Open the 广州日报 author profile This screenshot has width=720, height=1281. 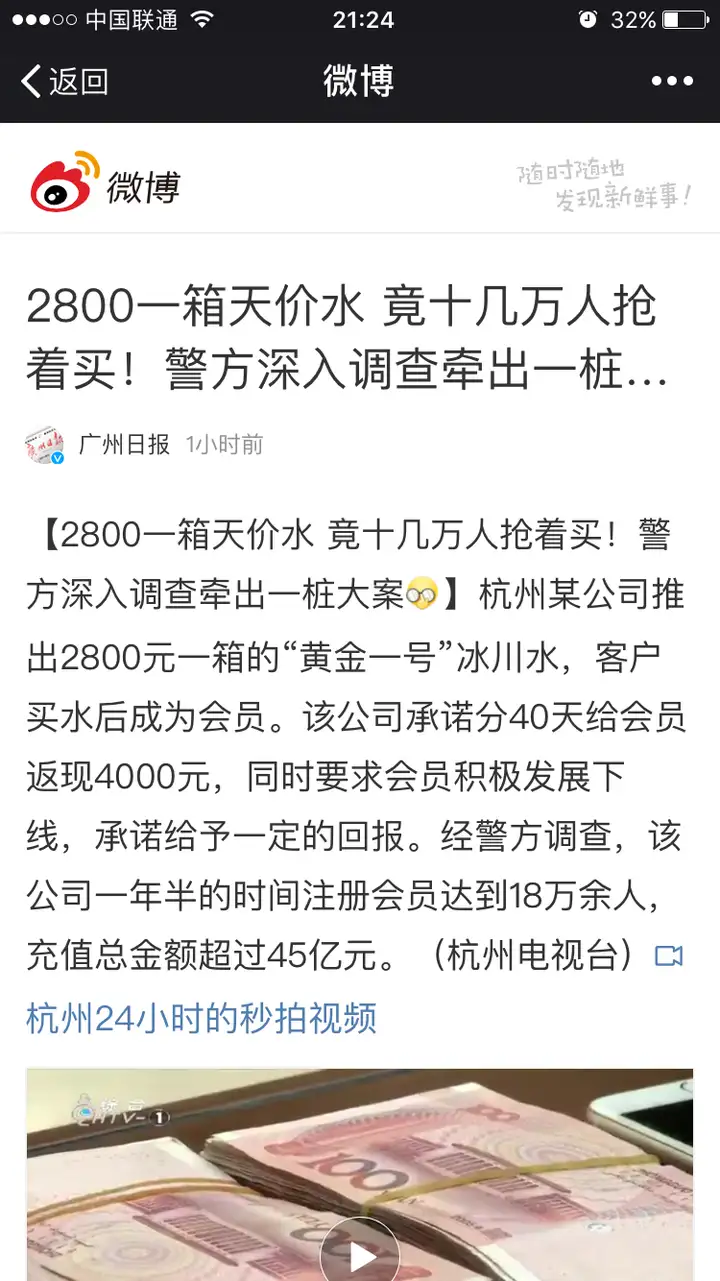tap(124, 444)
